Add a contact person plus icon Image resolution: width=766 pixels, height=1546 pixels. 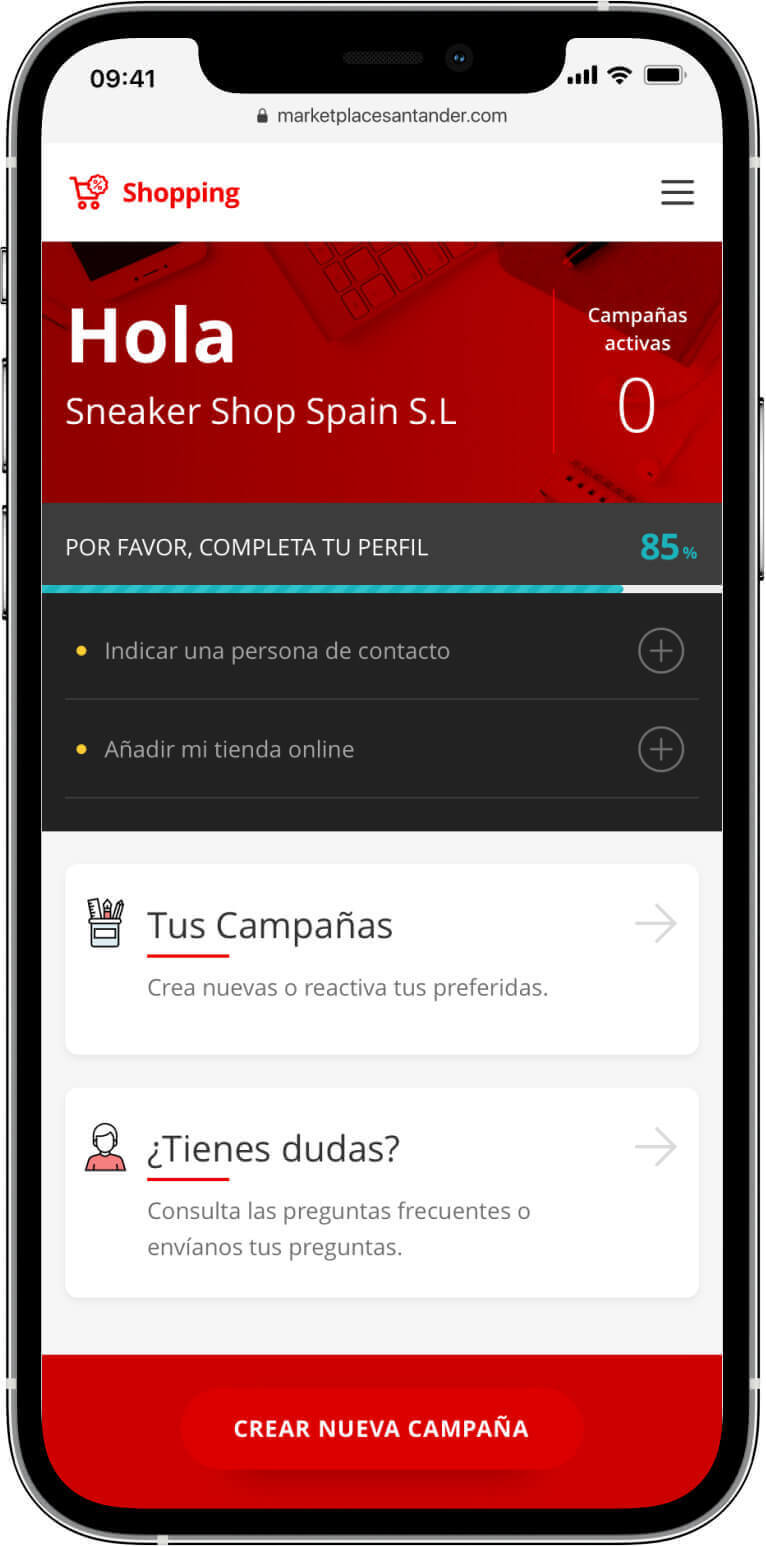[660, 651]
